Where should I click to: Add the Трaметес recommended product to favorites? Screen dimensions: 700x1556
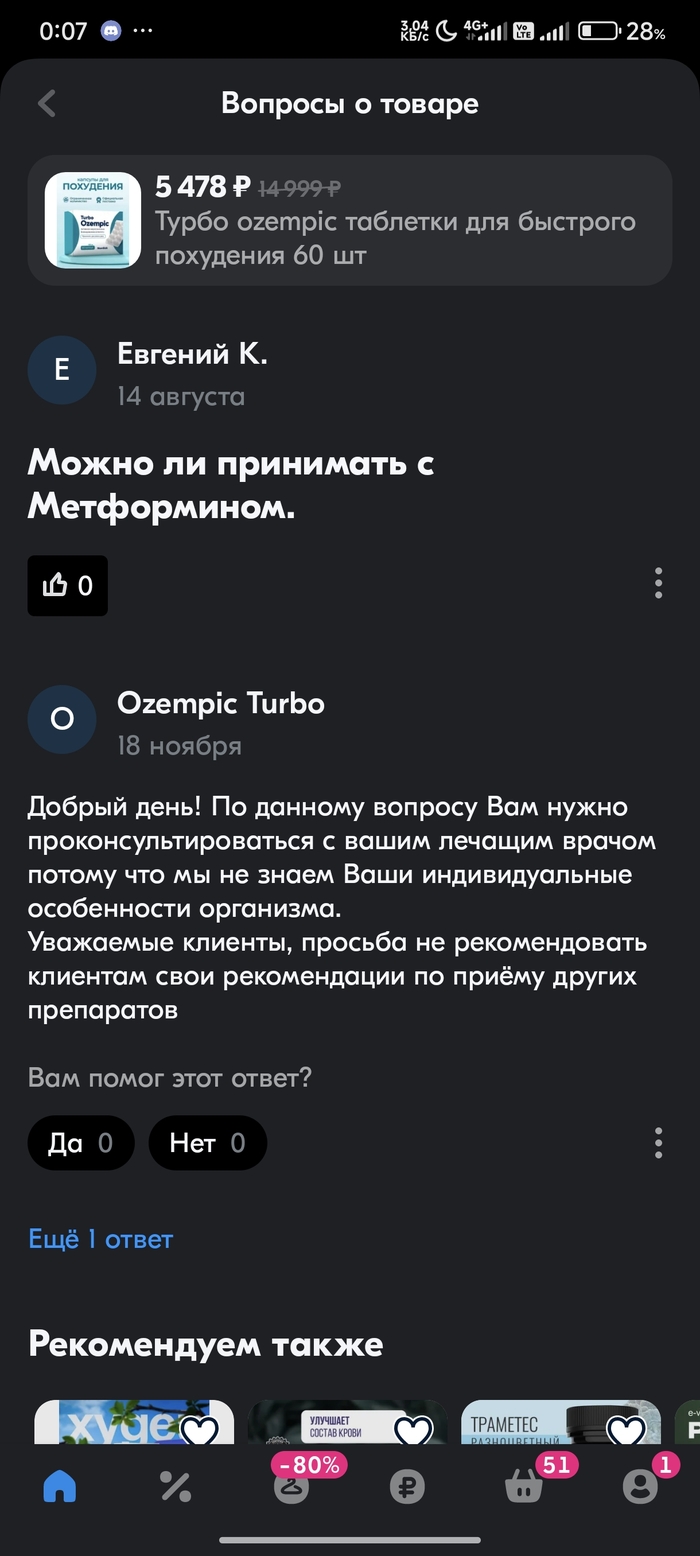[x=626, y=1431]
